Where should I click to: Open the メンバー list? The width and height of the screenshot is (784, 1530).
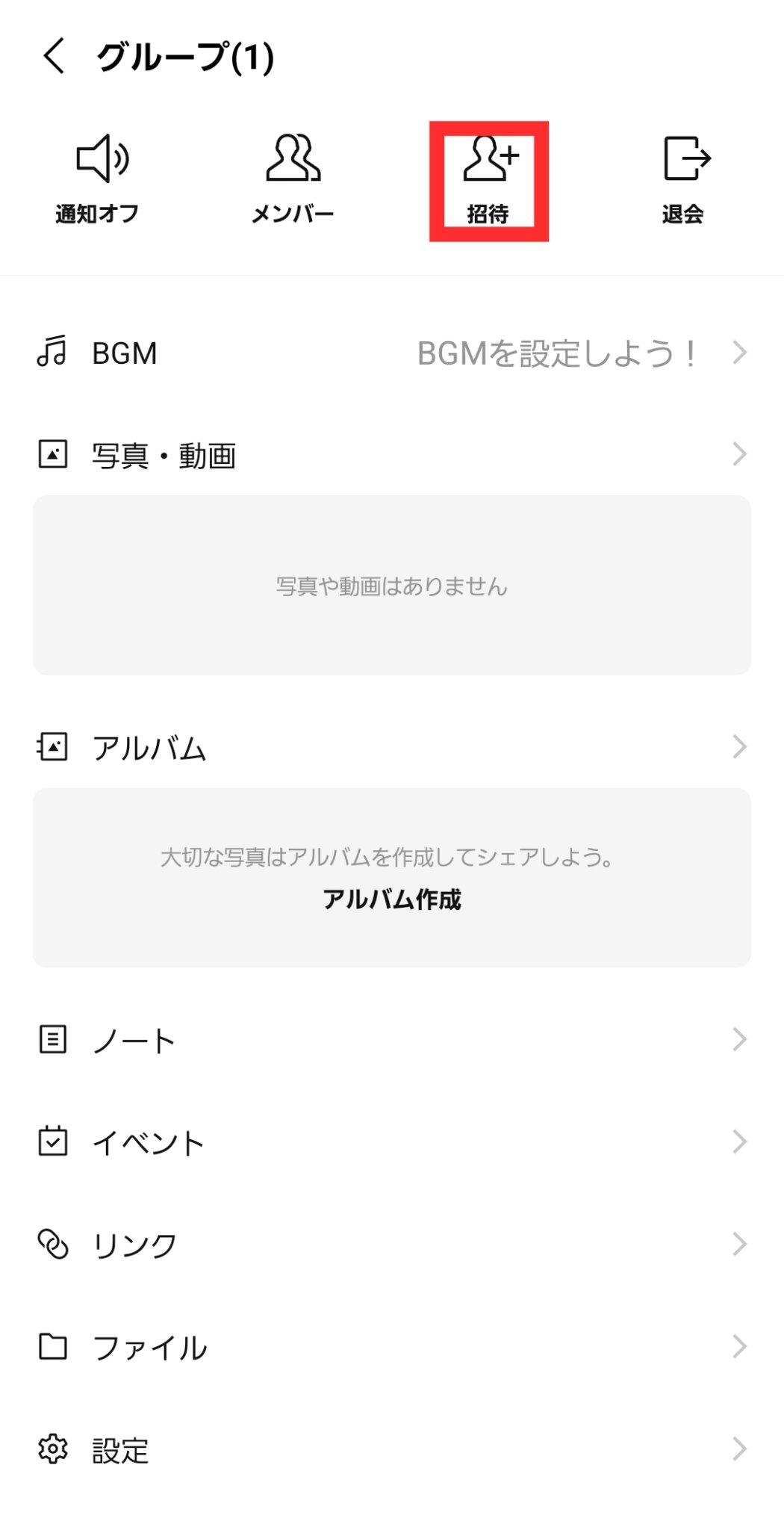(x=293, y=179)
